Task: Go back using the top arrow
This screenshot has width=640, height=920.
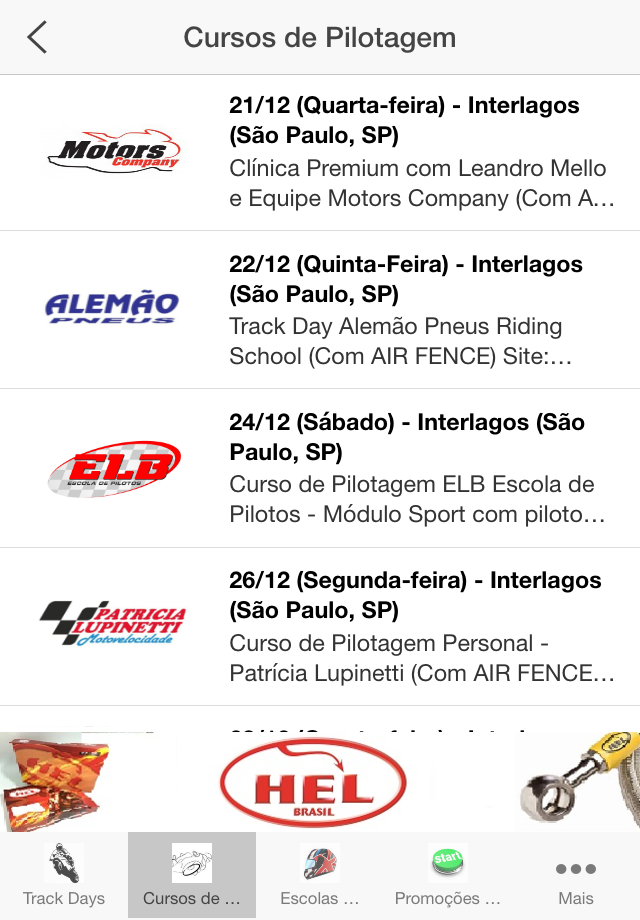Action: tap(37, 38)
